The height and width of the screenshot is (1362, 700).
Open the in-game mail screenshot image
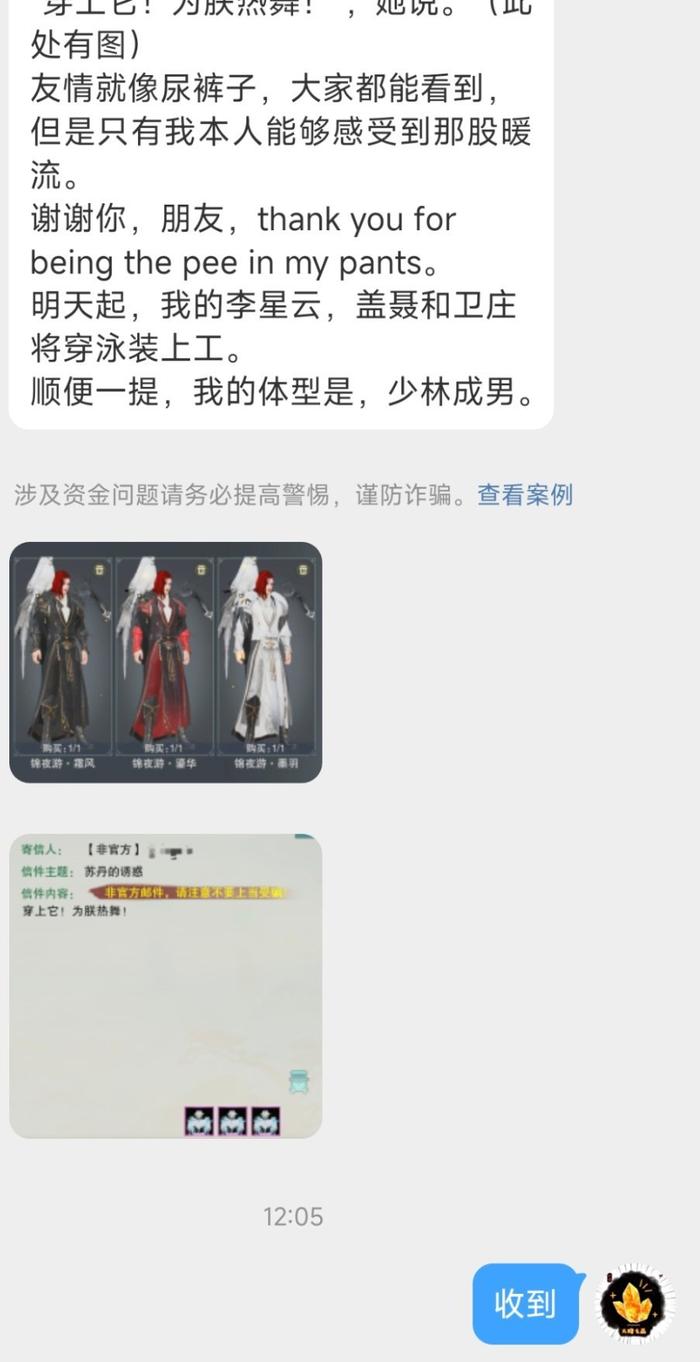[x=166, y=986]
